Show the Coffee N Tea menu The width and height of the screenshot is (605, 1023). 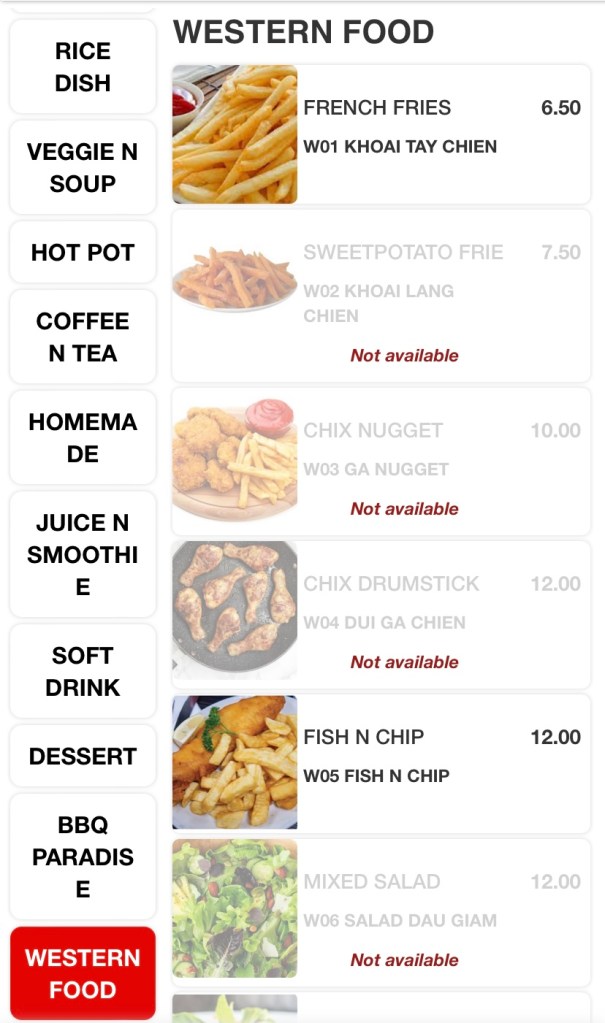pos(83,337)
